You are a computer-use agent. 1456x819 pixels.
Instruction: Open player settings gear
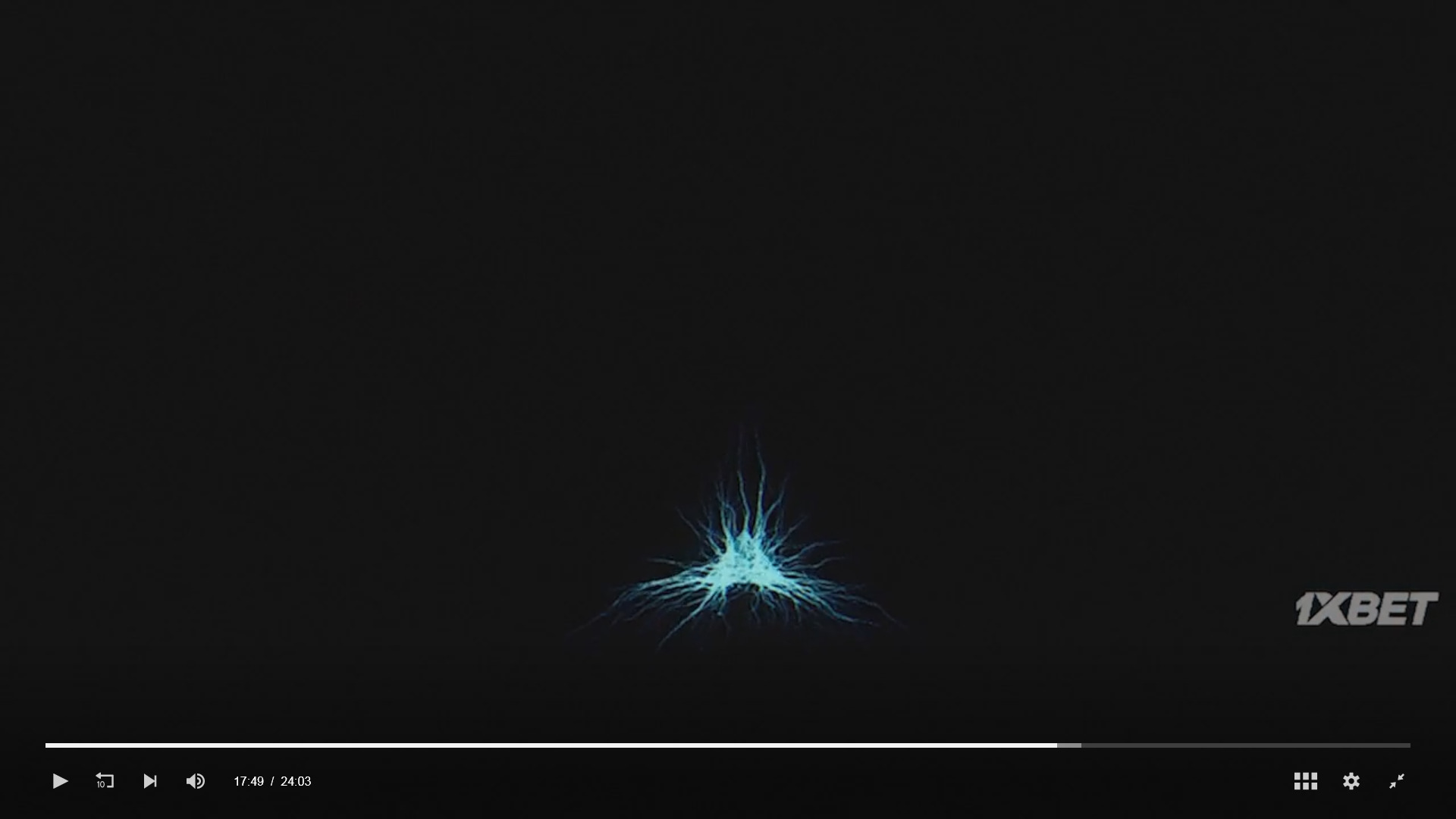pyautogui.click(x=1351, y=781)
